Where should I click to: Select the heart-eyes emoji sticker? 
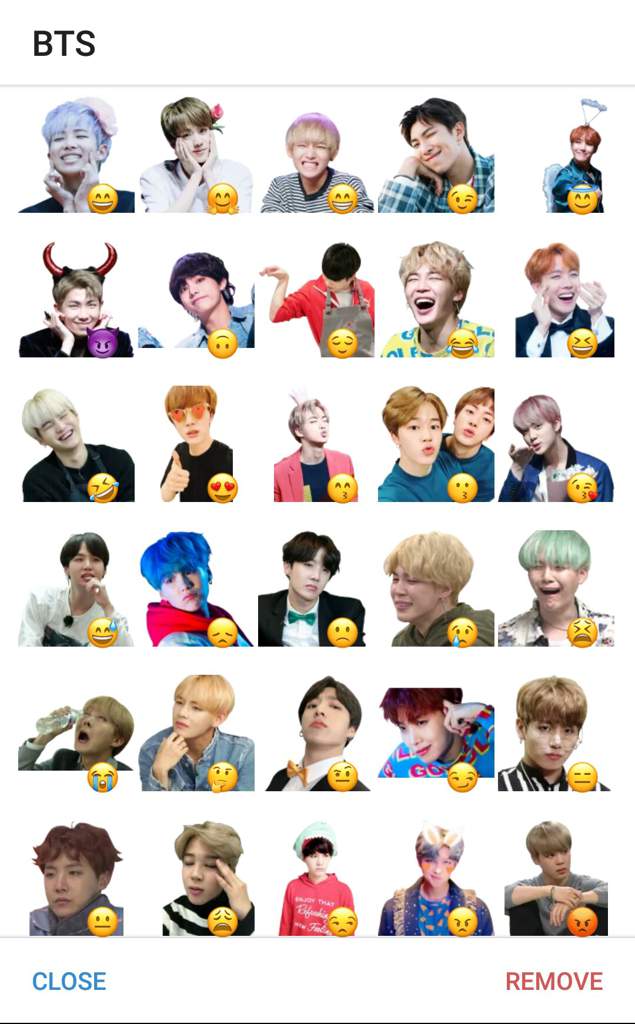tap(196, 444)
